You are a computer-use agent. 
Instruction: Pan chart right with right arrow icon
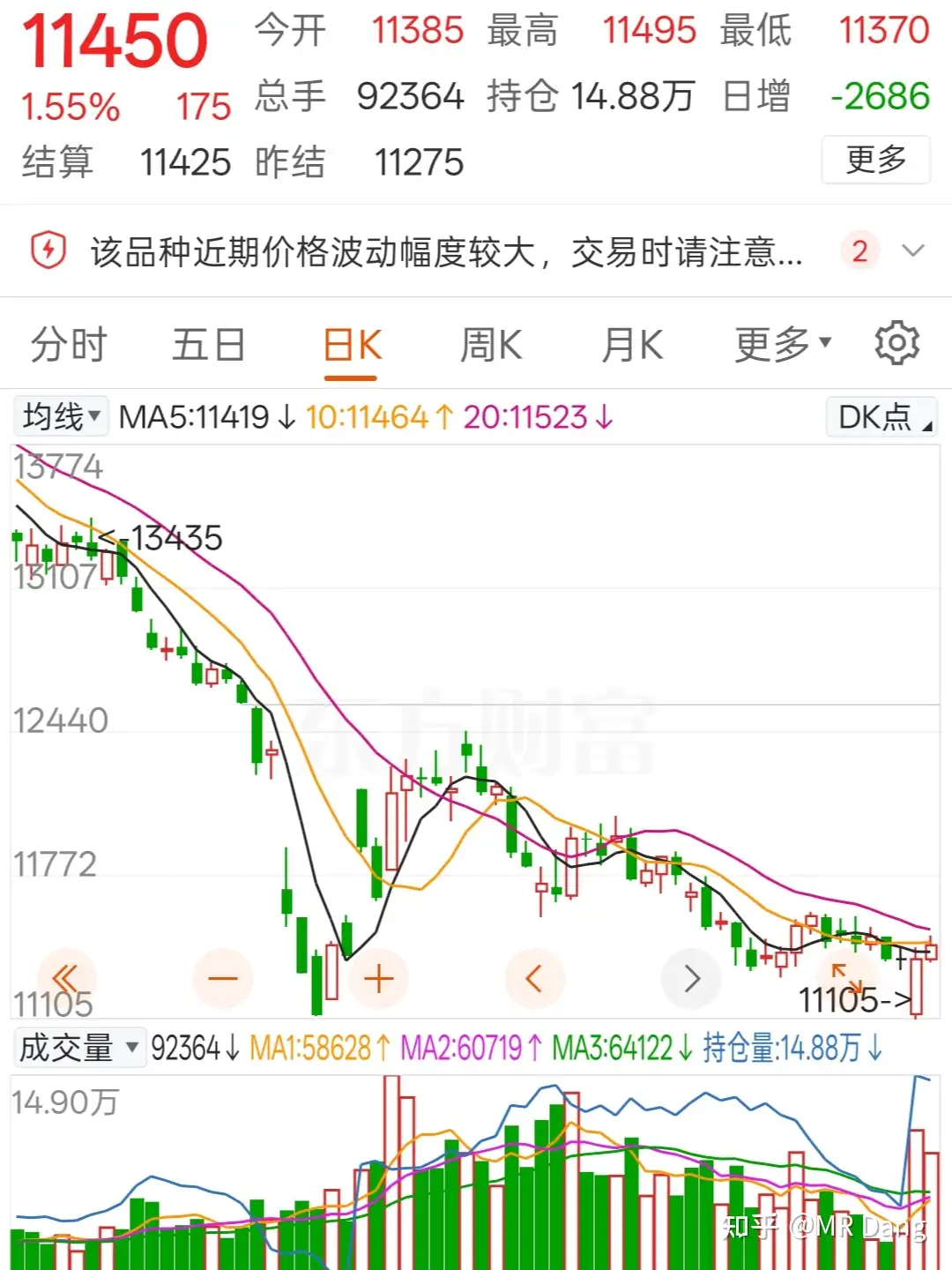pyautogui.click(x=691, y=978)
